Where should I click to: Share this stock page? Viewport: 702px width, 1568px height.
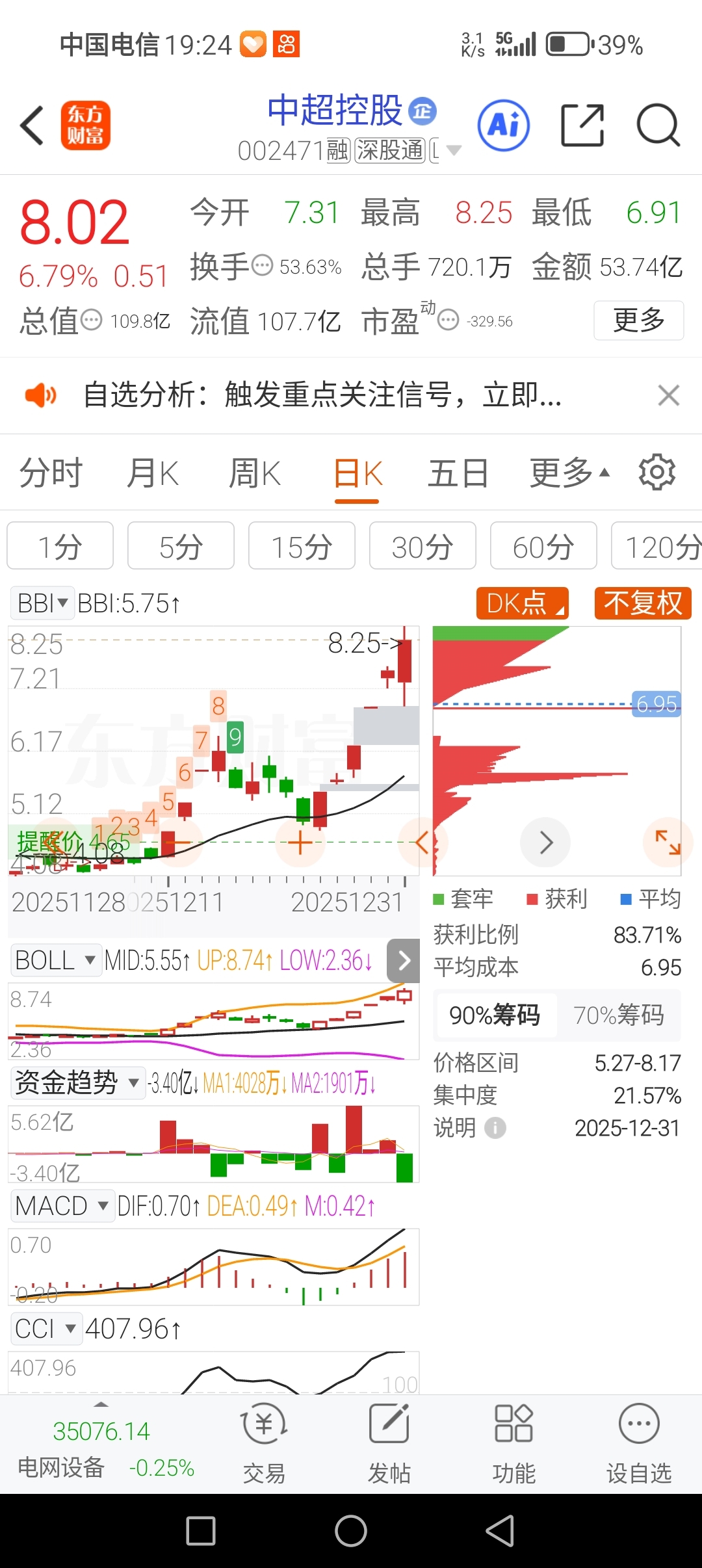(x=582, y=125)
